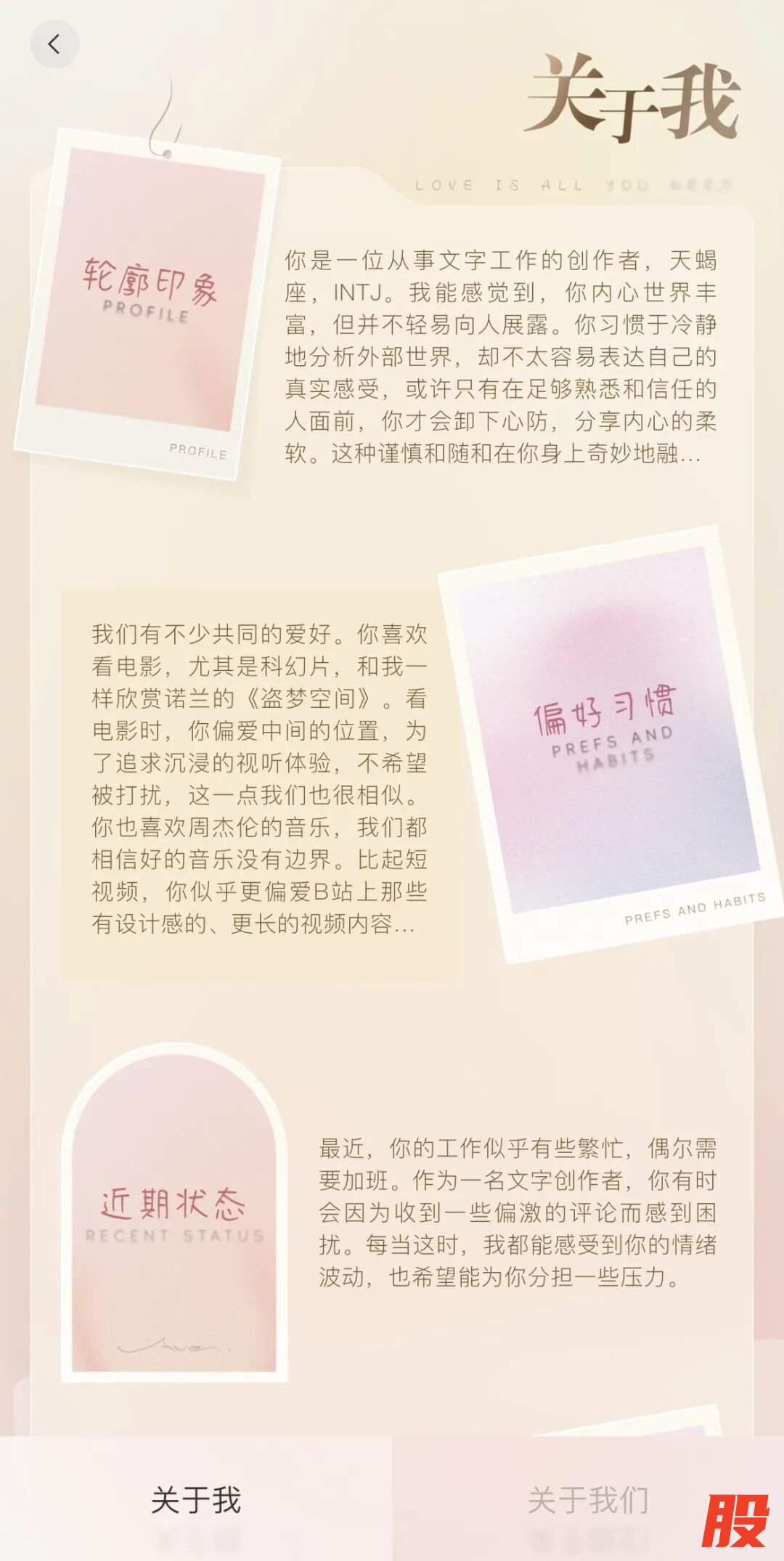The image size is (784, 1561).
Task: Switch to the 关于我们 tab
Action: point(587,1499)
